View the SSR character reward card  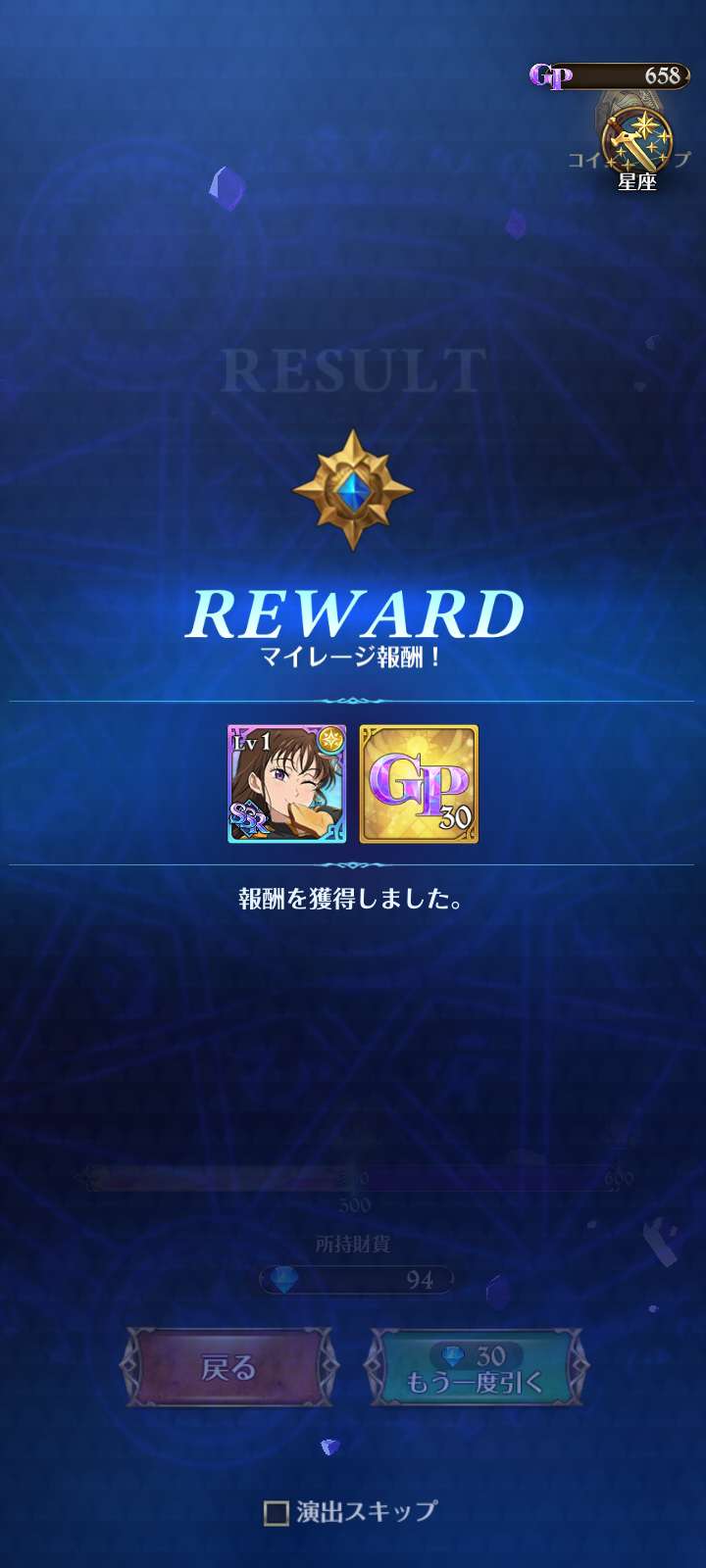click(286, 784)
